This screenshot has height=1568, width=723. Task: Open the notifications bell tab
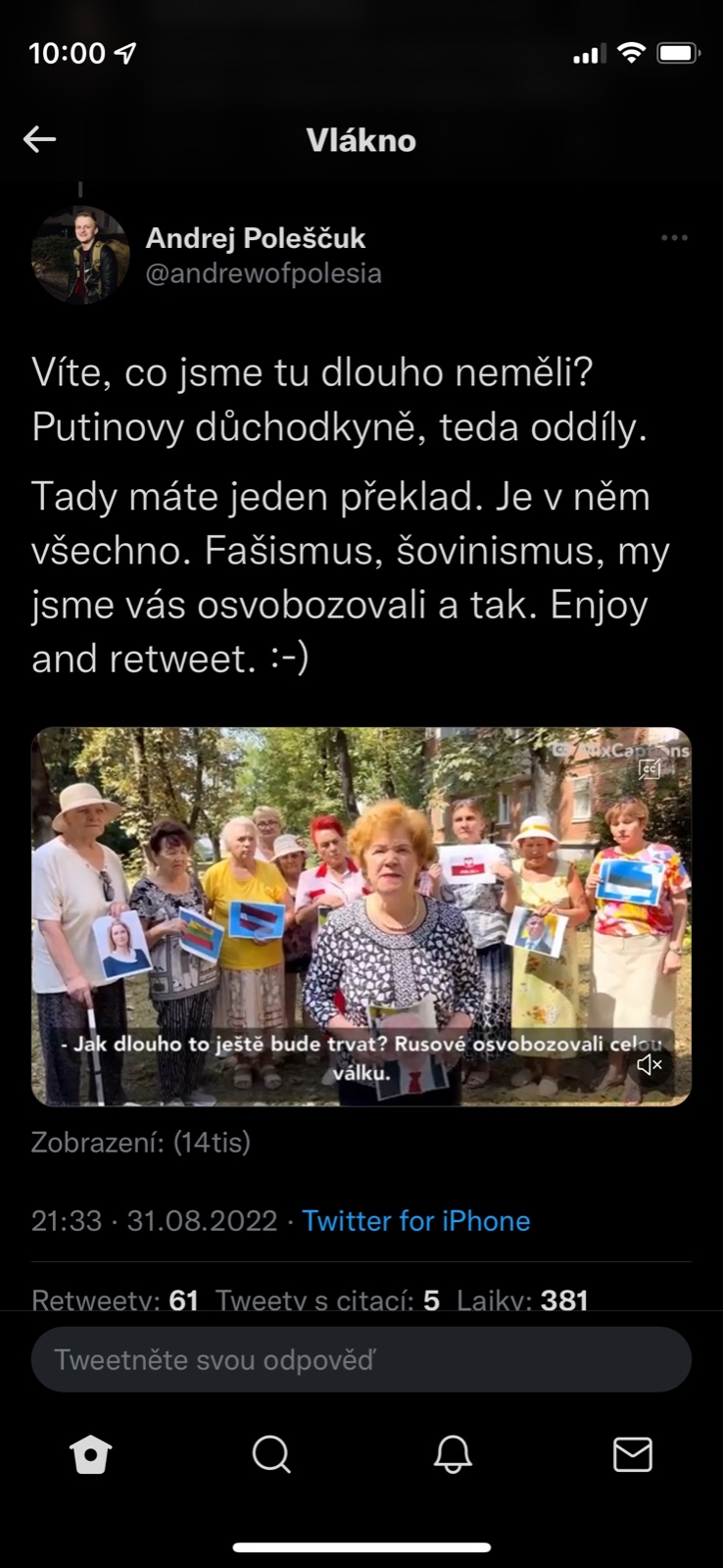click(453, 1454)
